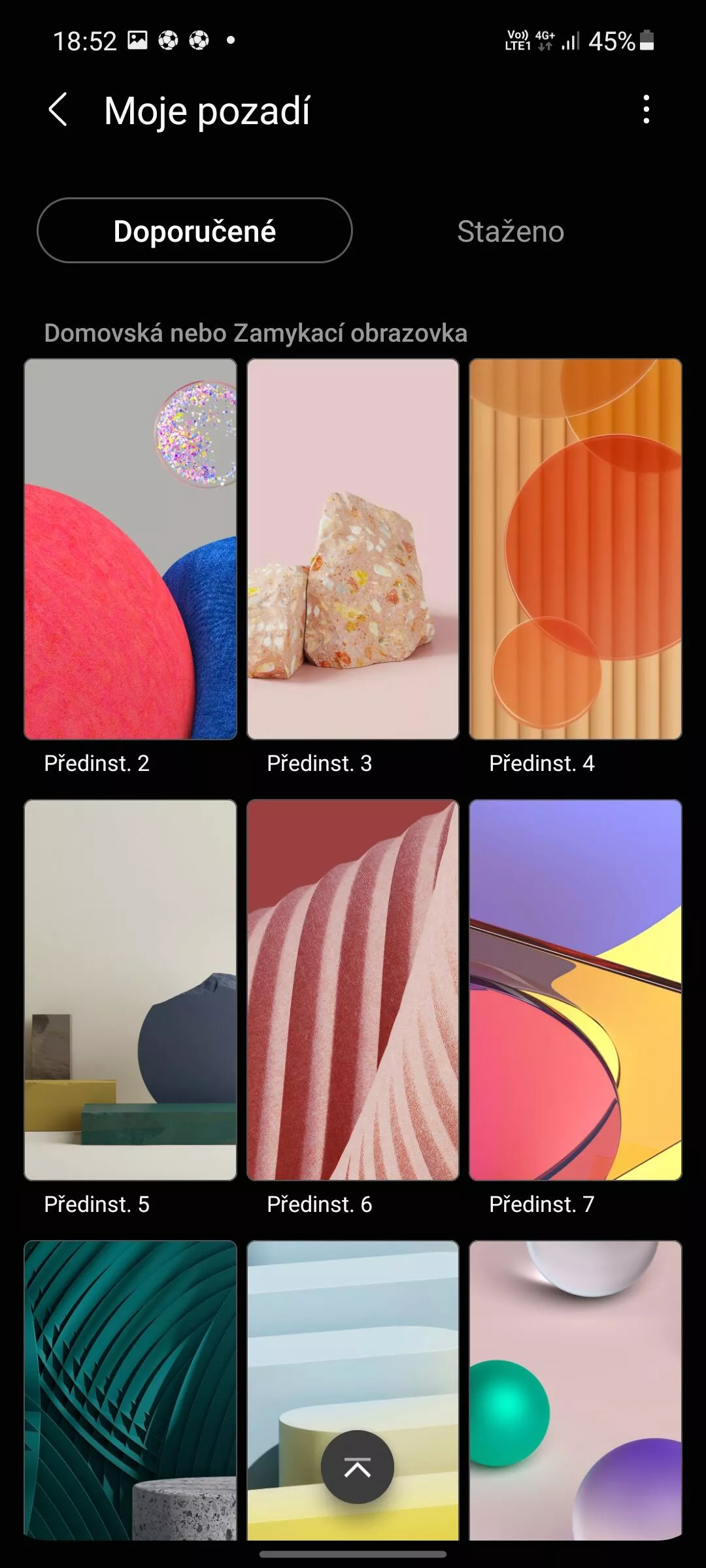The image size is (706, 1568).
Task: Jump to top with the arrow button
Action: [x=357, y=1467]
